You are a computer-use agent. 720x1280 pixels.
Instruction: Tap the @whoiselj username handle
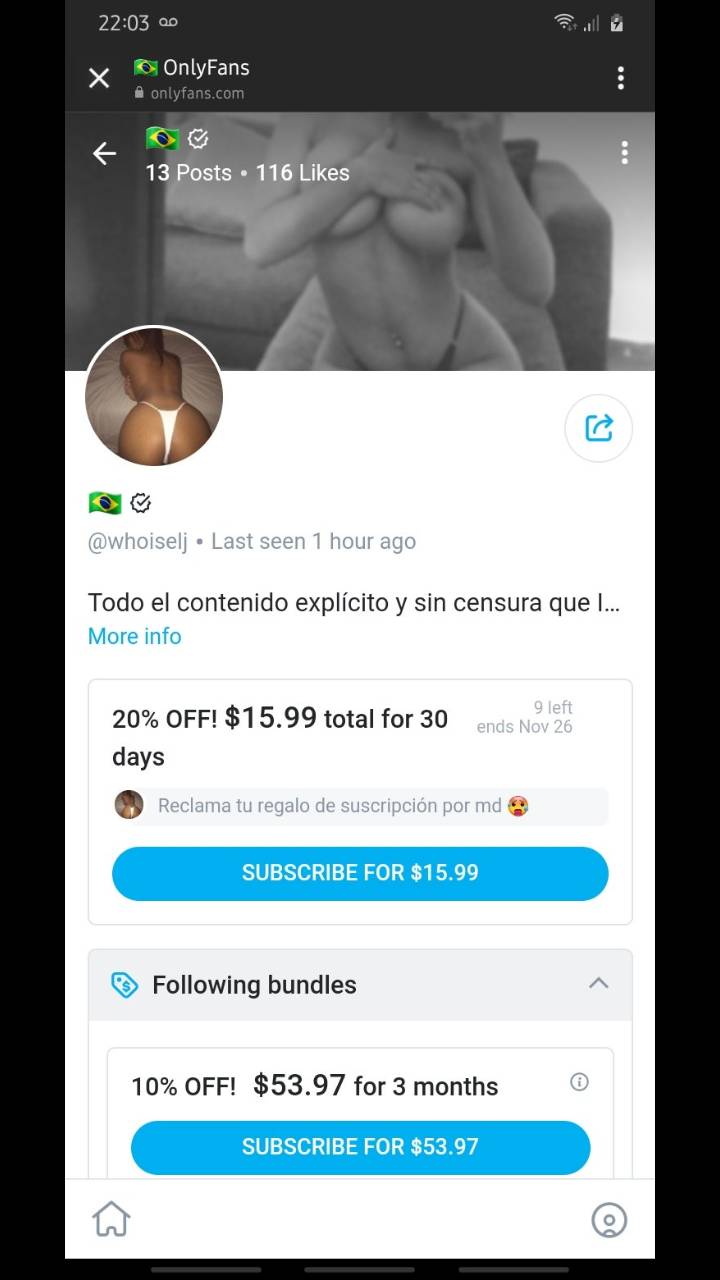tap(139, 541)
